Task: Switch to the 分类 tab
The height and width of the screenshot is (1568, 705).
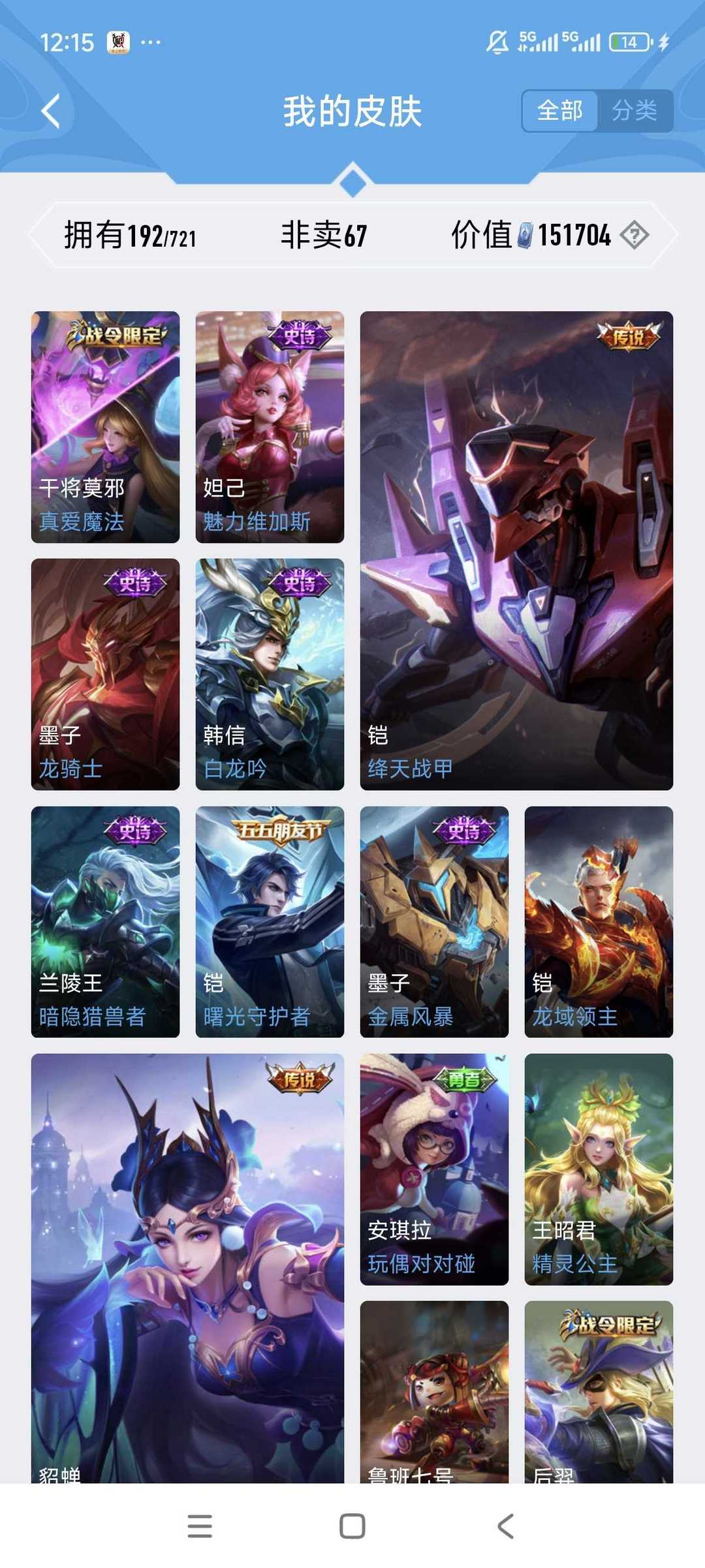Action: pos(634,111)
